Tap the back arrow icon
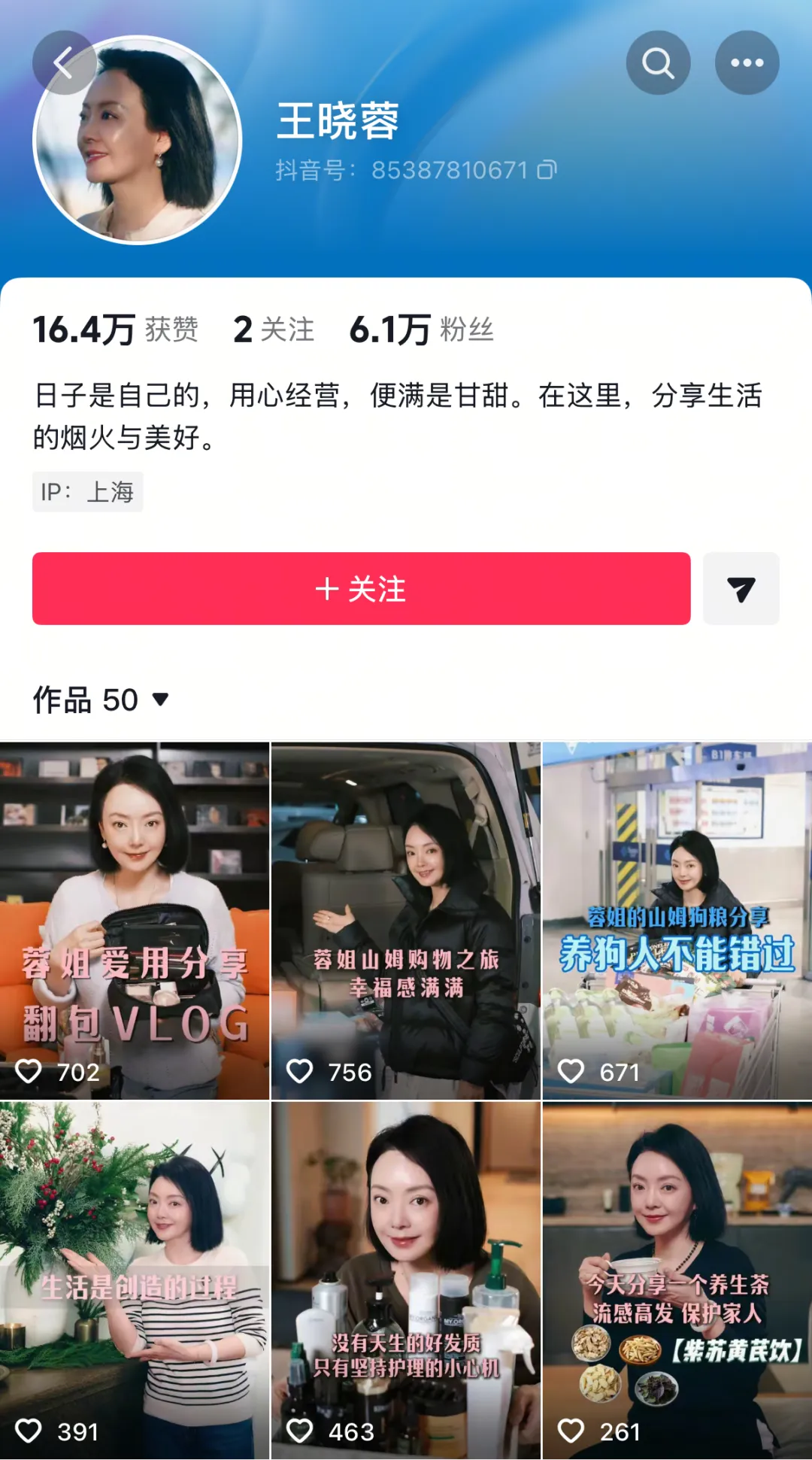 tap(64, 63)
